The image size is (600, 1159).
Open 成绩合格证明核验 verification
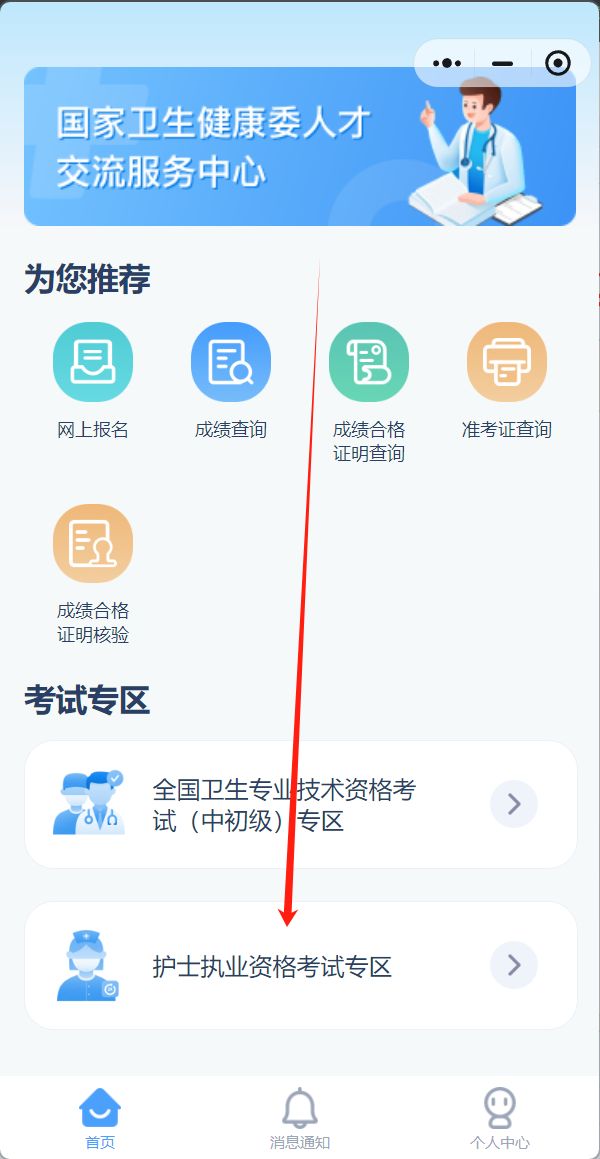93,574
